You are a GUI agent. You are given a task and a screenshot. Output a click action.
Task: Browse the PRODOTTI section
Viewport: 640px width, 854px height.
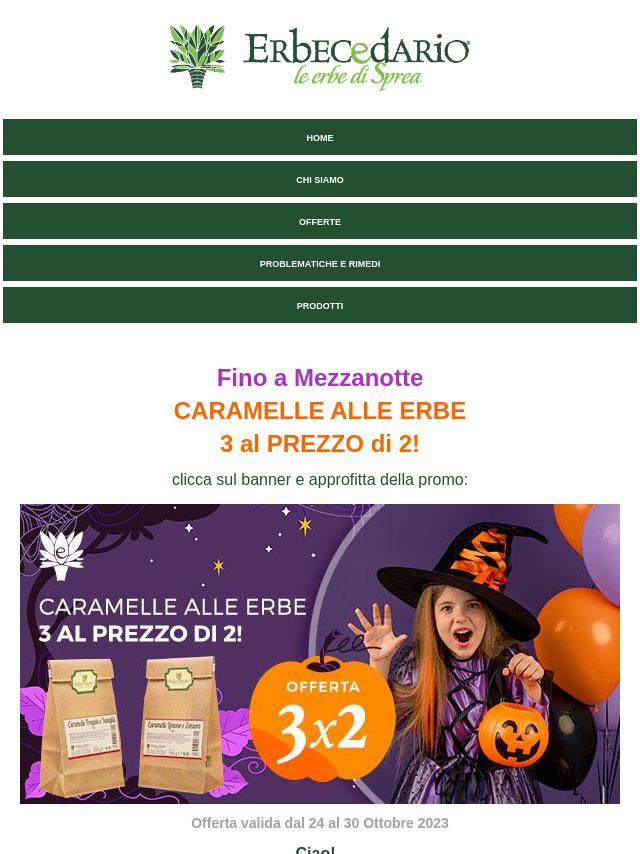click(320, 306)
